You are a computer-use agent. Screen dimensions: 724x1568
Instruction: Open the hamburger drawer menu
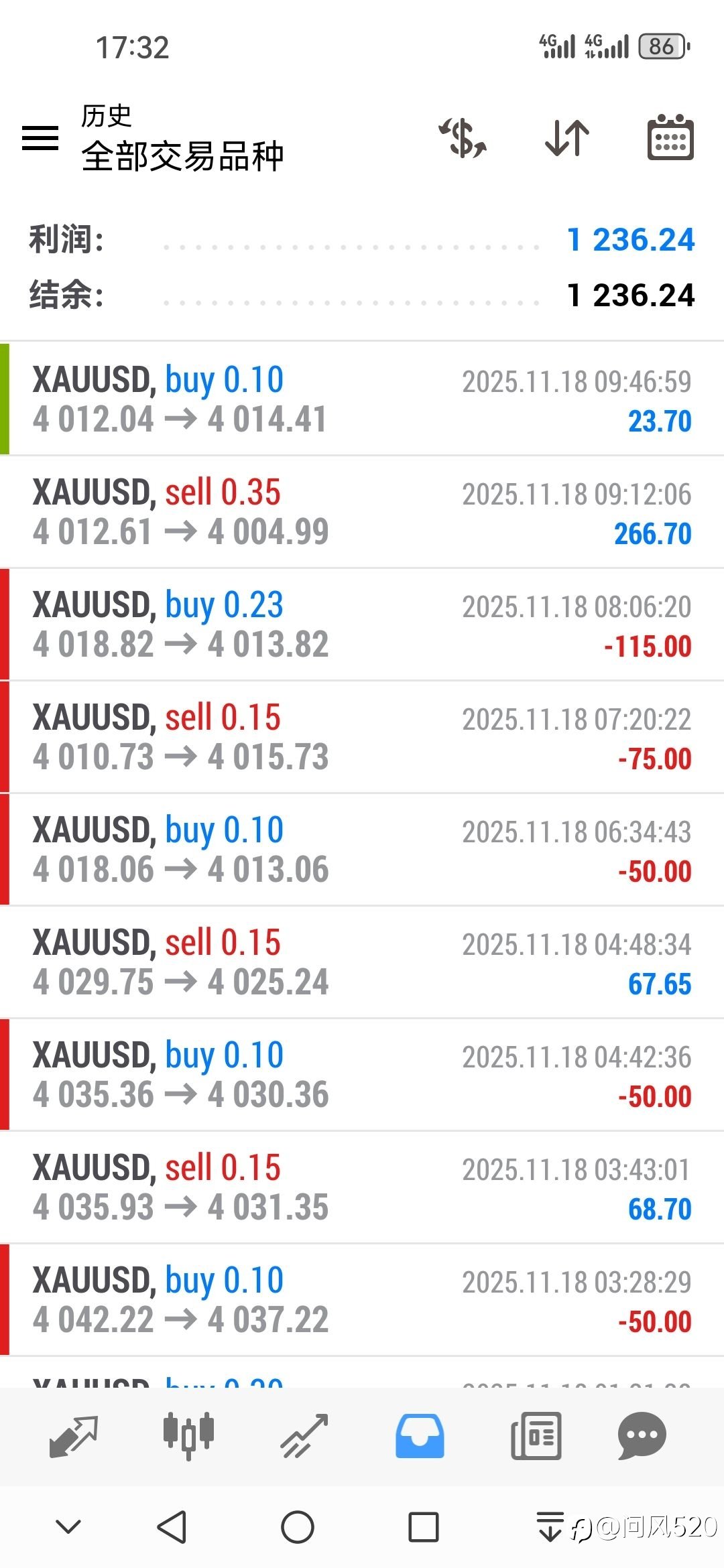coord(40,138)
